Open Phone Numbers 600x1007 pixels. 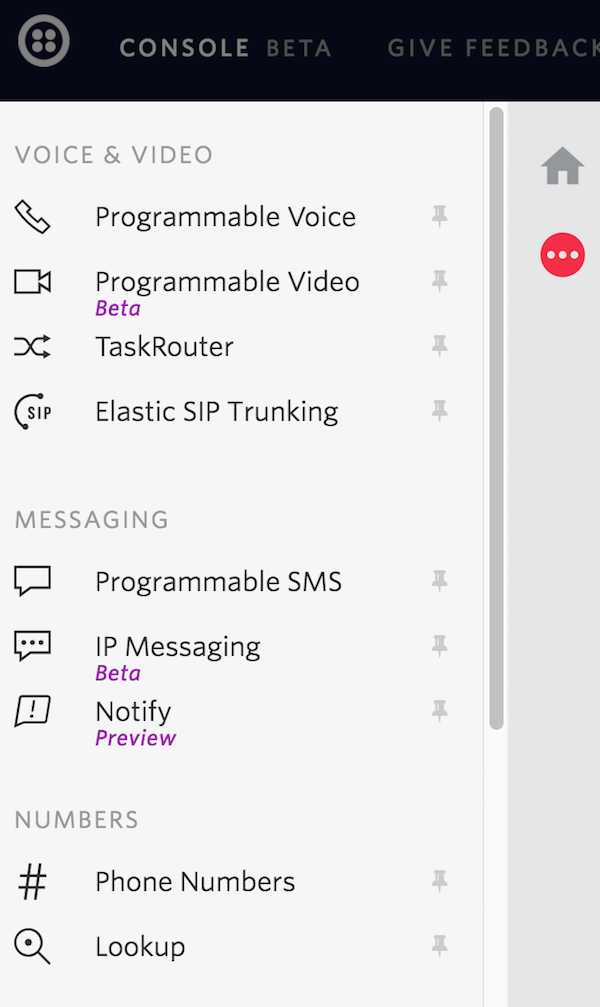pyautogui.click(x=195, y=882)
